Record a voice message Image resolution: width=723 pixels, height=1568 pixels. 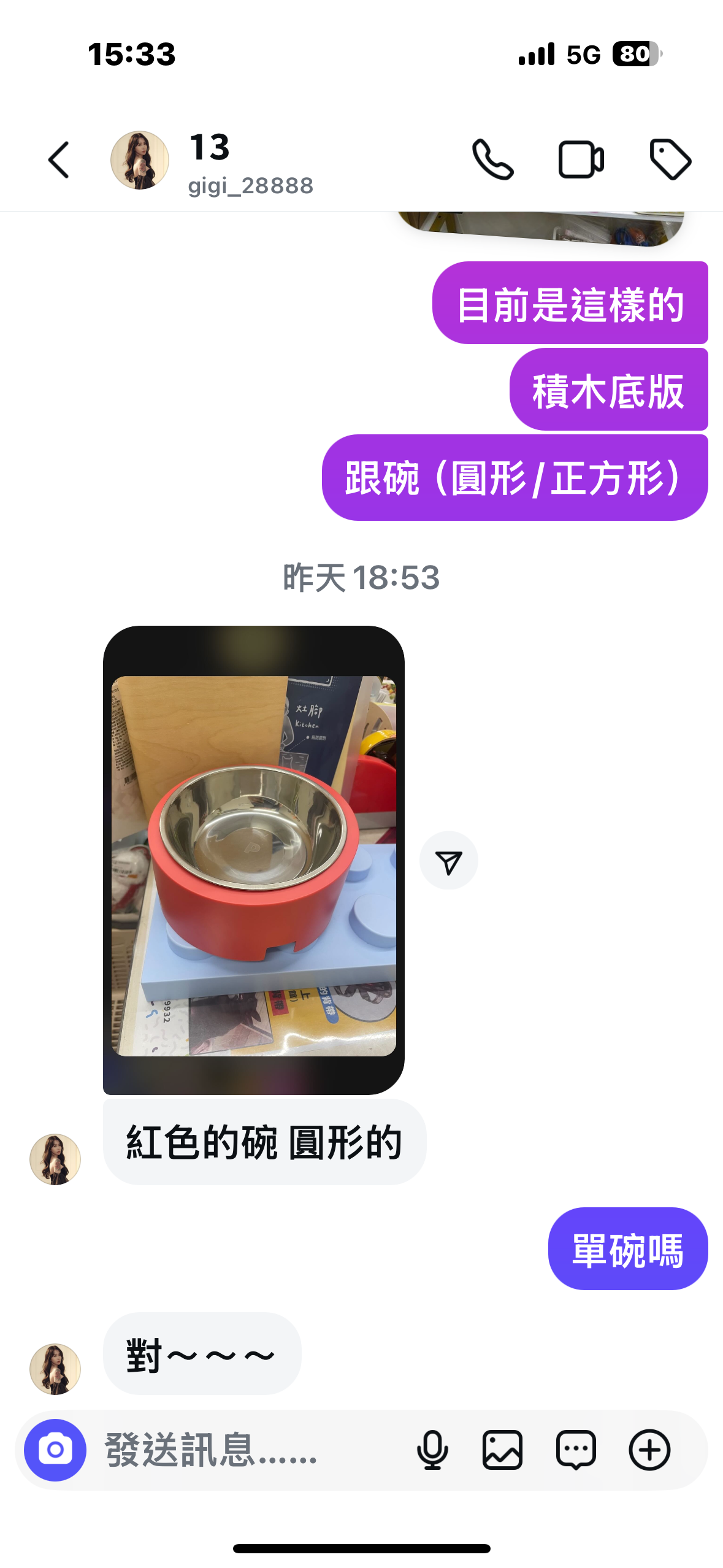432,1450
